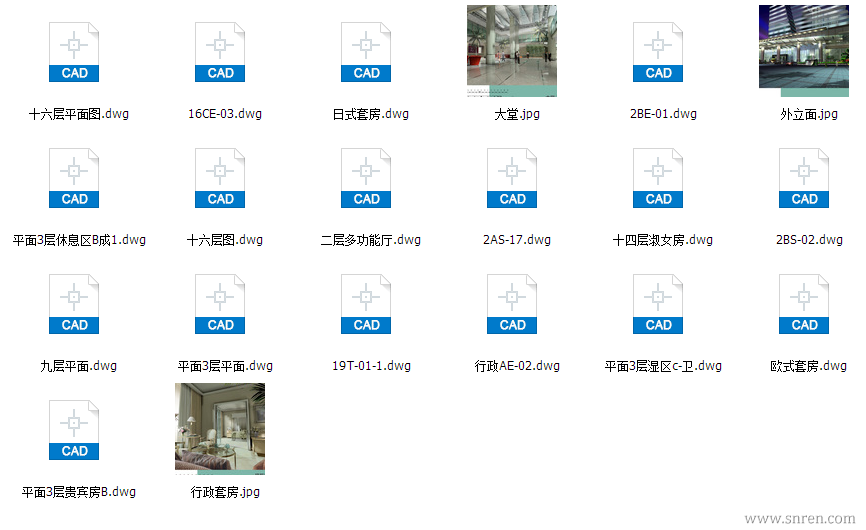The width and height of the screenshot is (866, 530).
Task: Open the 欧式套房.dwg file
Action: coord(805,304)
